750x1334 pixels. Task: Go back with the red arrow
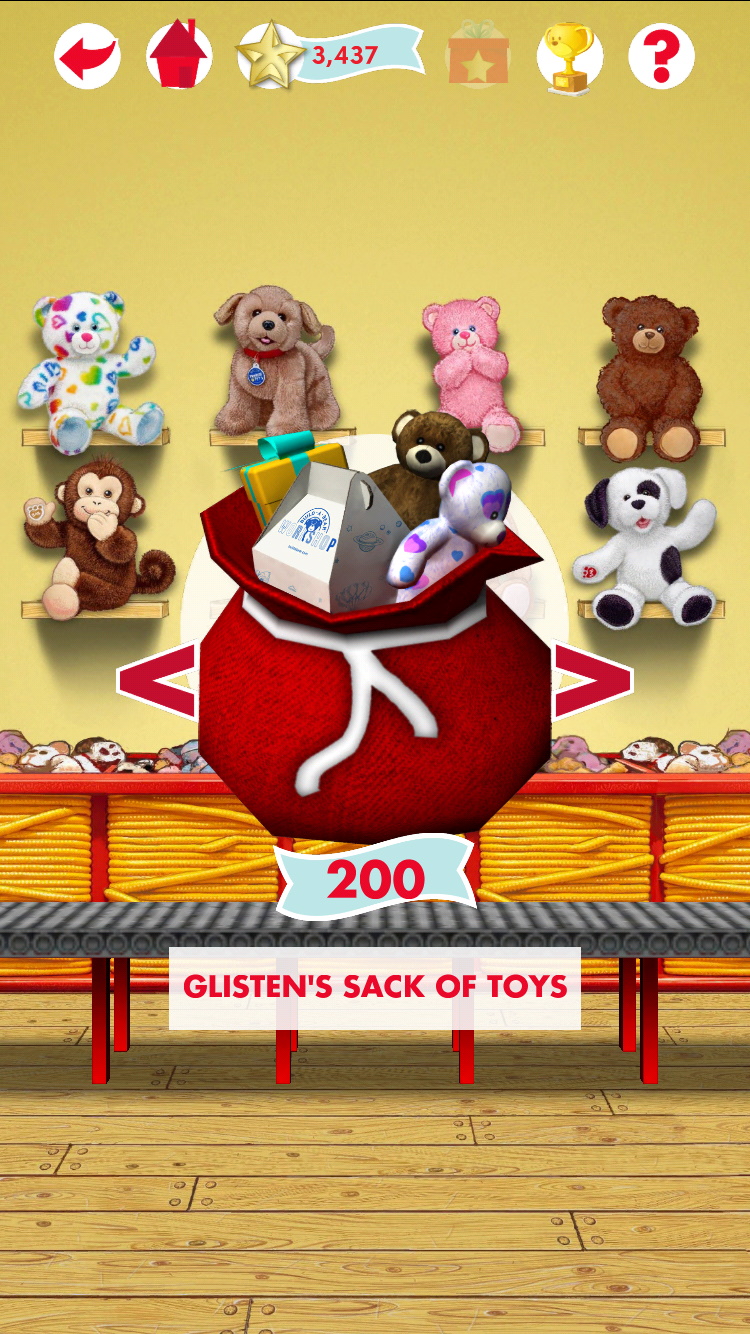[88, 56]
